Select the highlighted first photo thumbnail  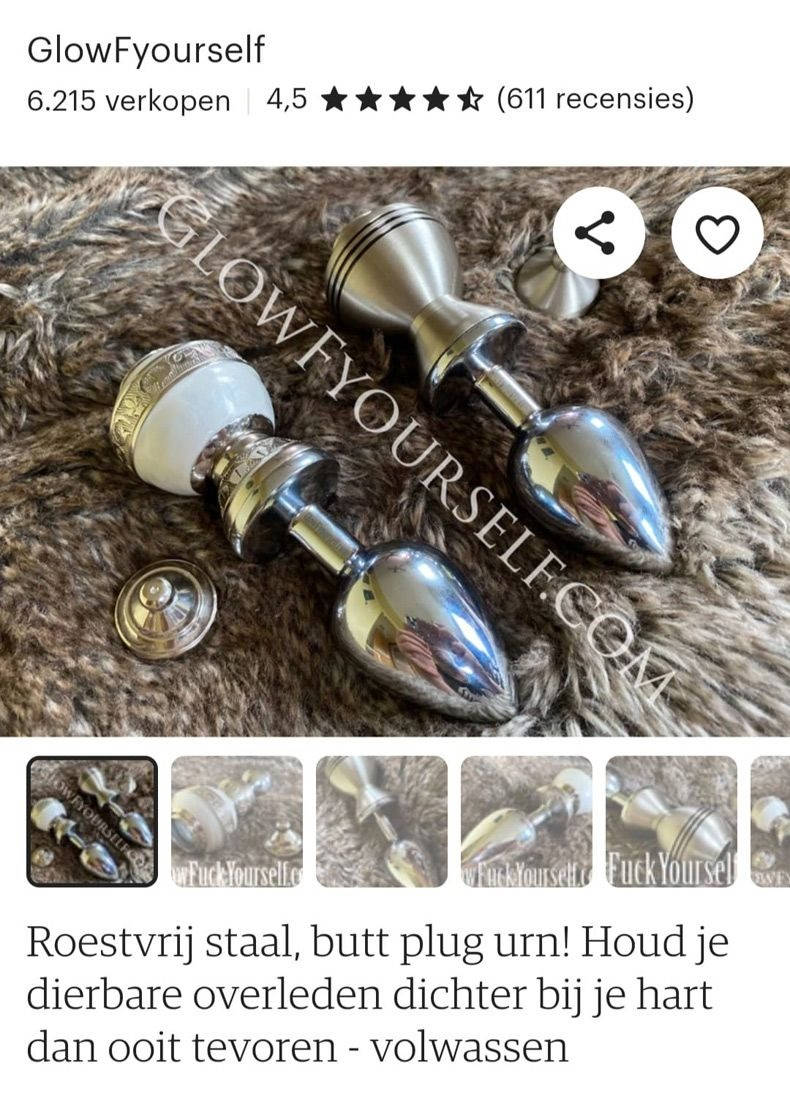[x=92, y=821]
